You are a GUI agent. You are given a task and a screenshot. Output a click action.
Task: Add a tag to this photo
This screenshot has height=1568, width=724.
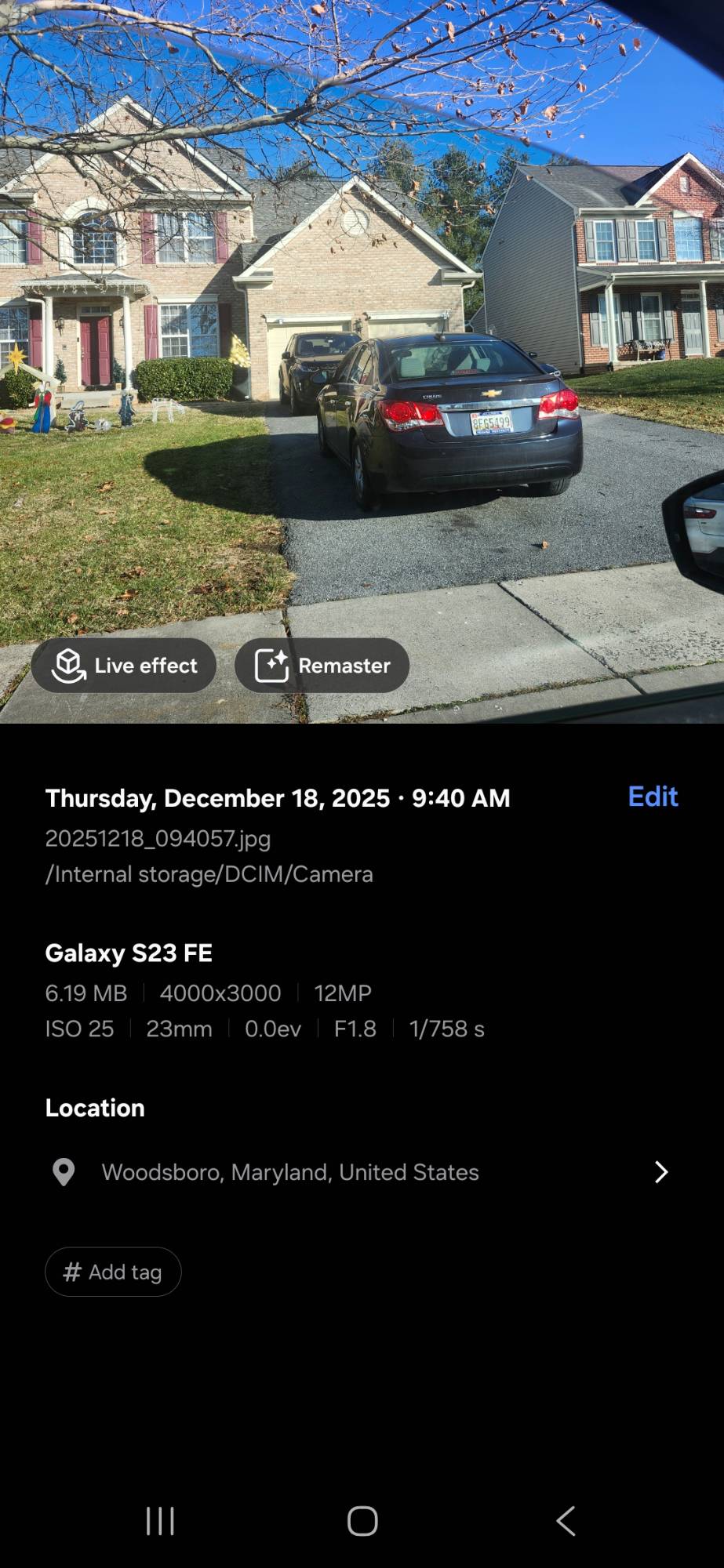113,1272
